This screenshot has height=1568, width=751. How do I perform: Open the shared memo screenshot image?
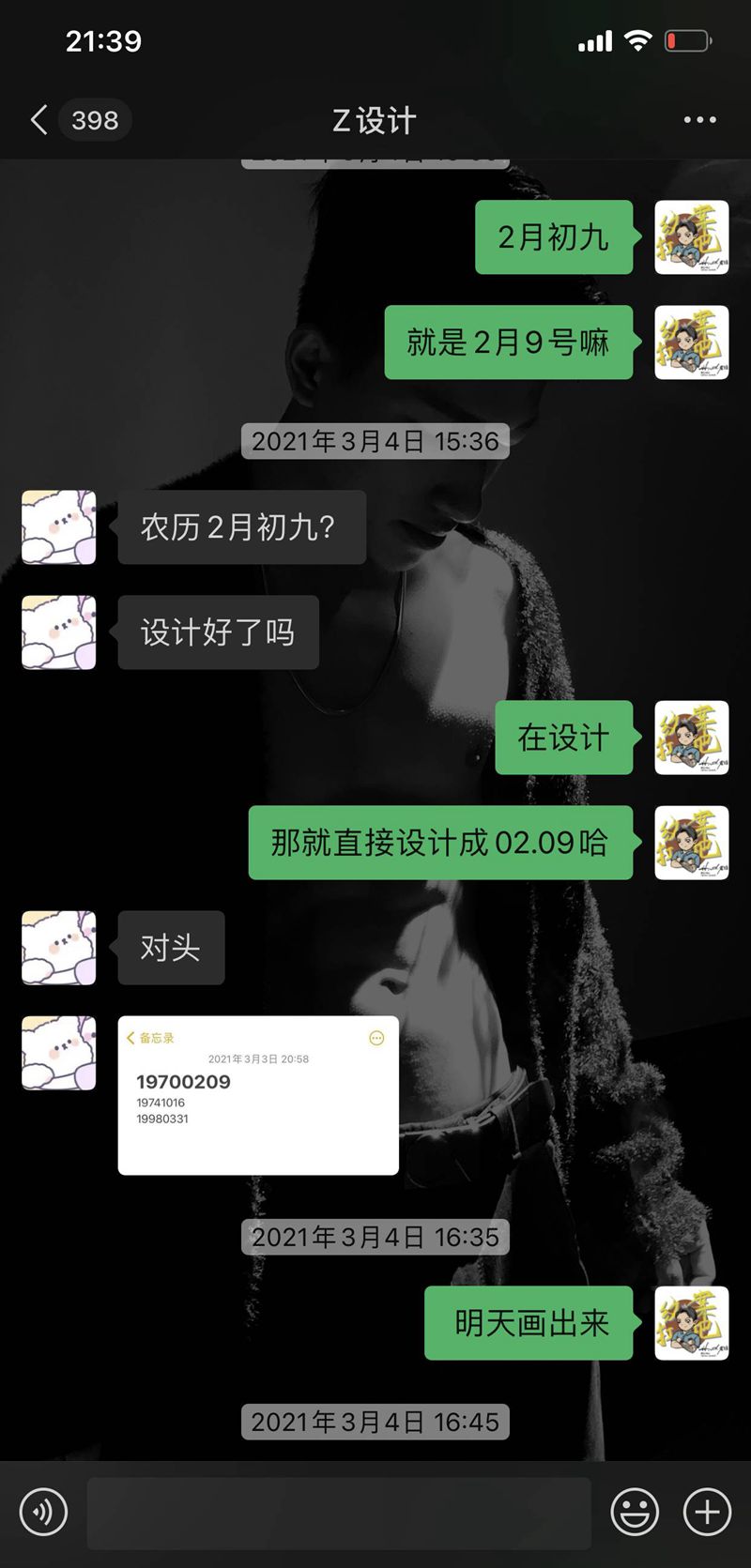(258, 1095)
